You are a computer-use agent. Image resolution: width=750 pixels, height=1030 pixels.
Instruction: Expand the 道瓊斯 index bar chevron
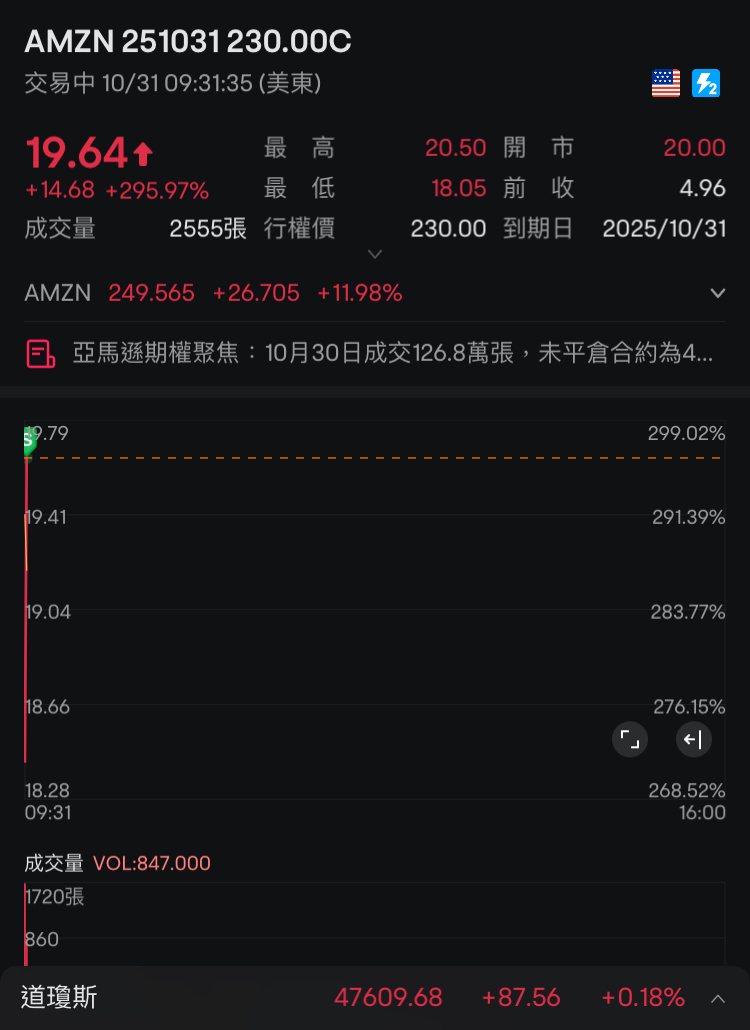719,997
